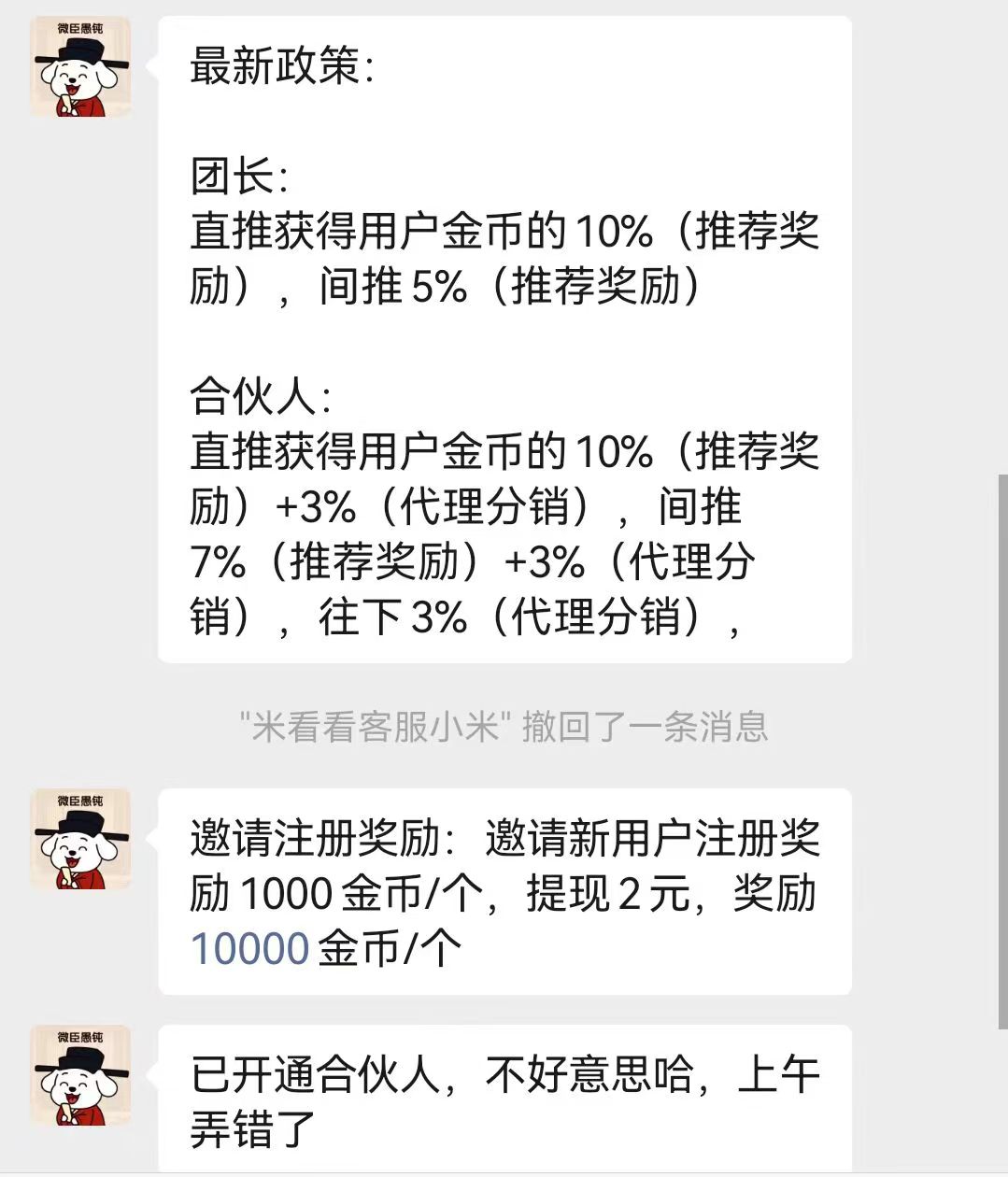This screenshot has height=1177, width=1008.
Task: Click the avatar next to the invitation reward message
Action: pyautogui.click(x=81, y=839)
